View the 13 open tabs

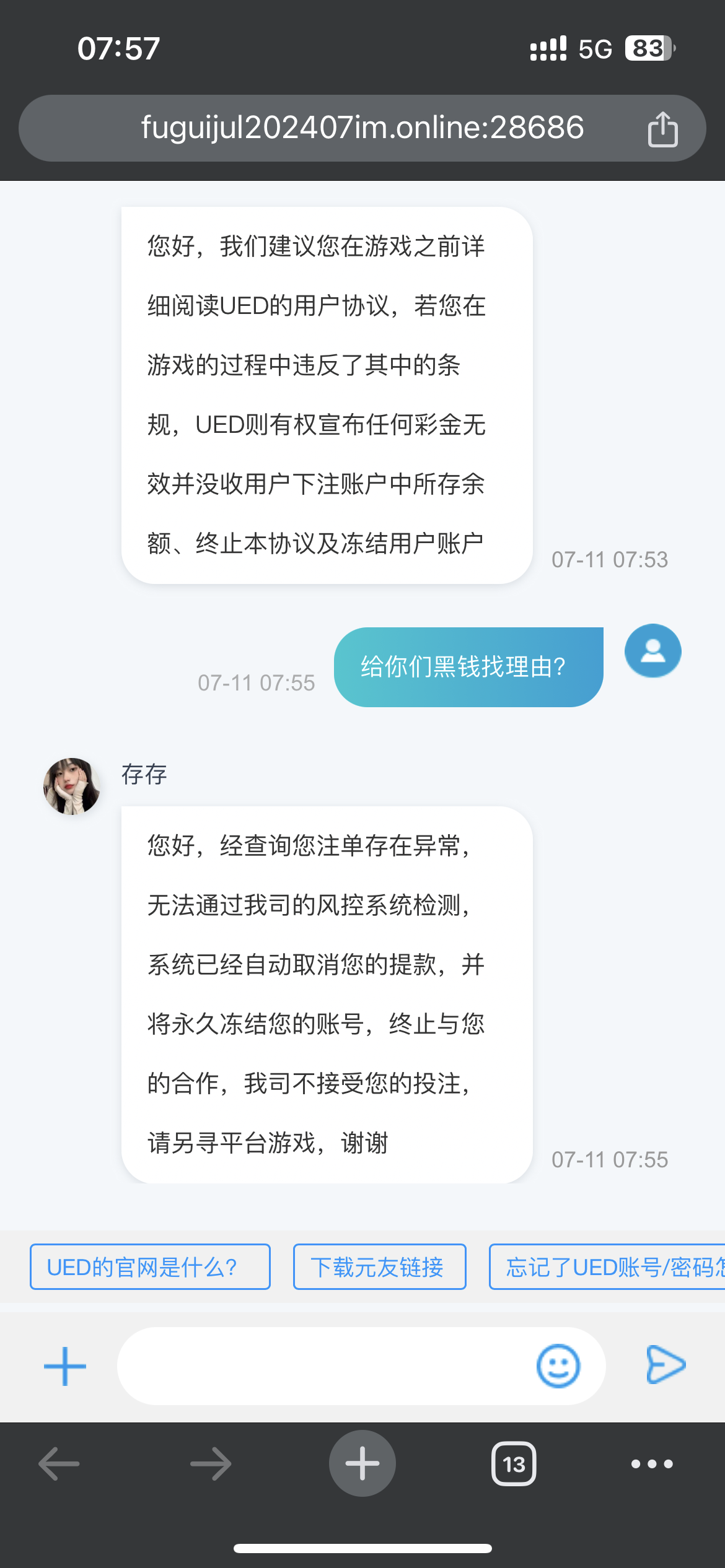click(514, 1464)
